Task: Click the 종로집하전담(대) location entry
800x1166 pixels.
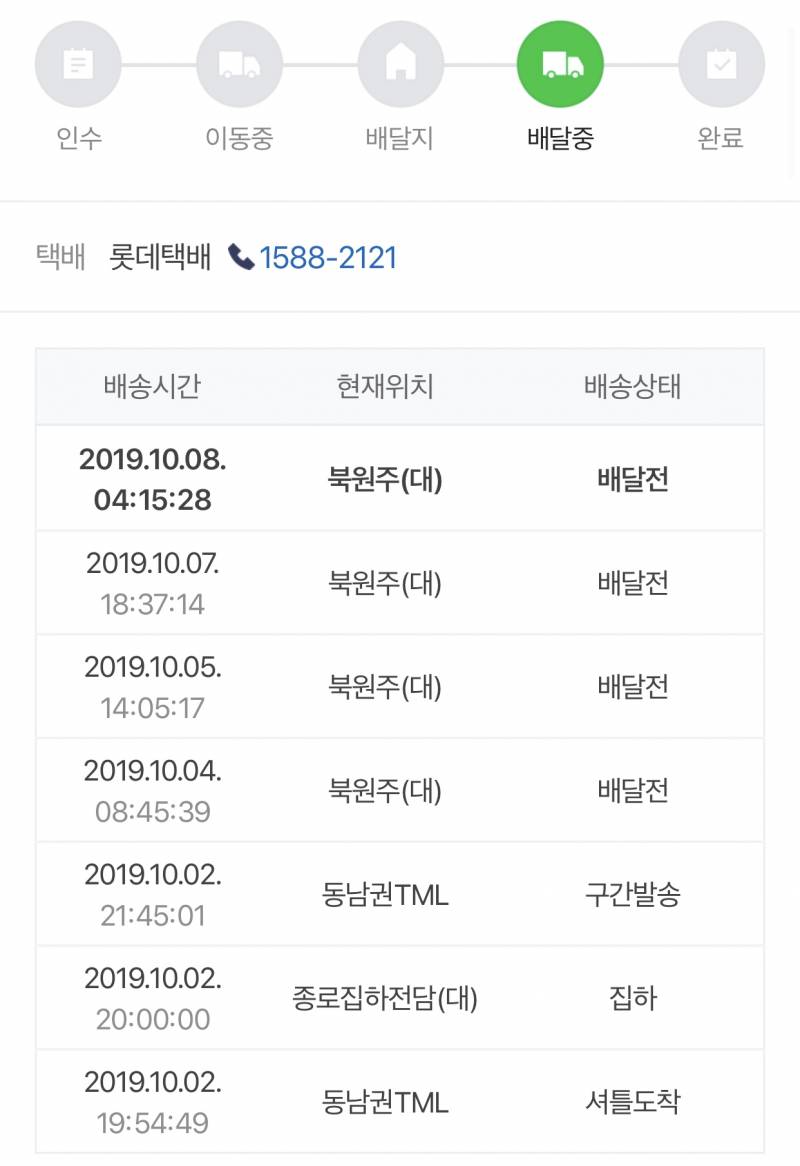Action: [x=383, y=998]
